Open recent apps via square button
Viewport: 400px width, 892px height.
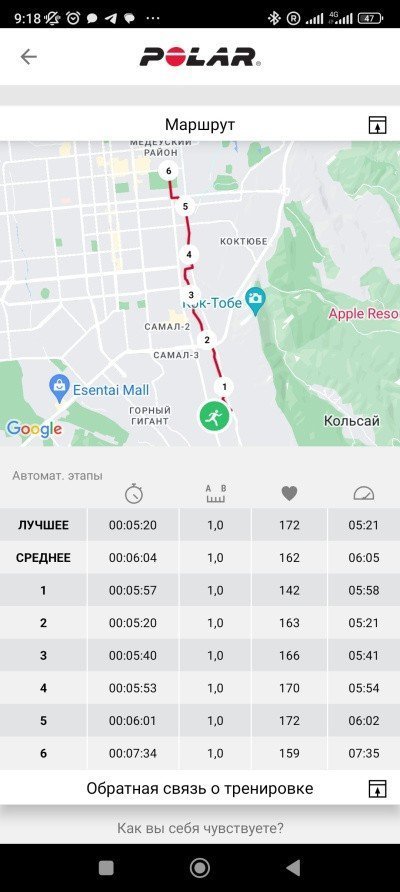coord(106,868)
